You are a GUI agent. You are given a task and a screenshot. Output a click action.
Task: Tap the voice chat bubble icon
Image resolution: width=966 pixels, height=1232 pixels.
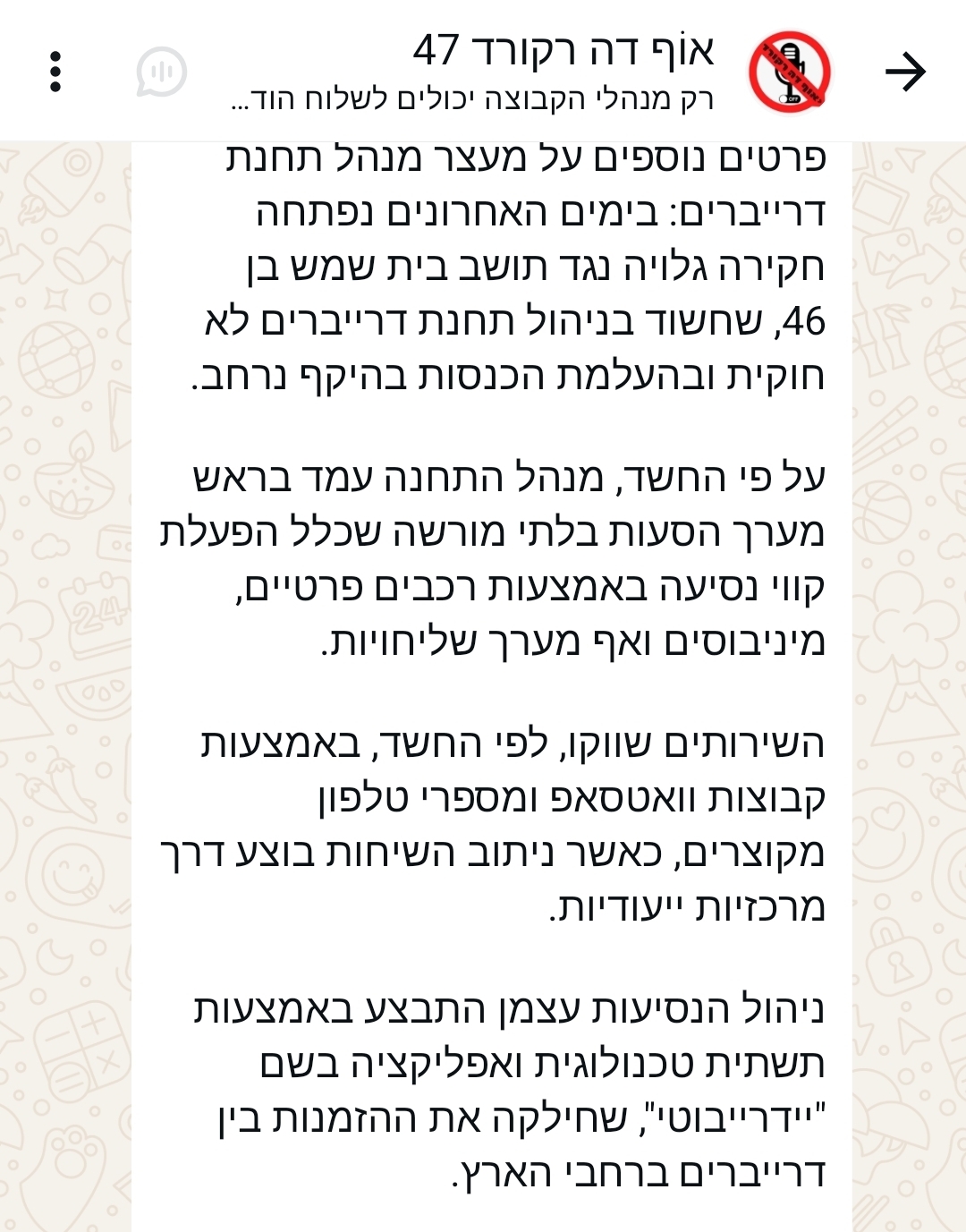tap(162, 72)
